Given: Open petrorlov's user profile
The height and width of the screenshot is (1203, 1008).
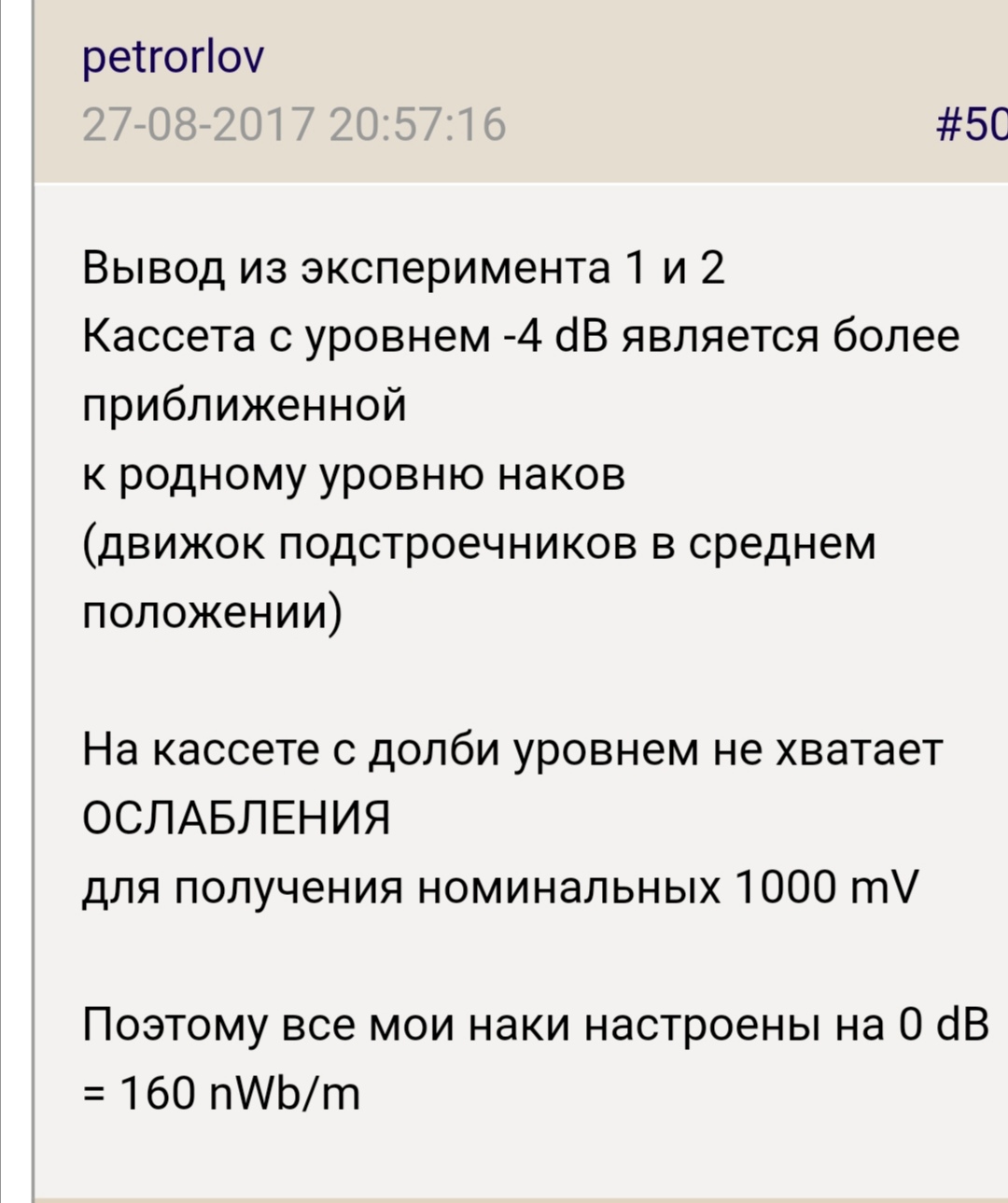Looking at the screenshot, I should (173, 58).
